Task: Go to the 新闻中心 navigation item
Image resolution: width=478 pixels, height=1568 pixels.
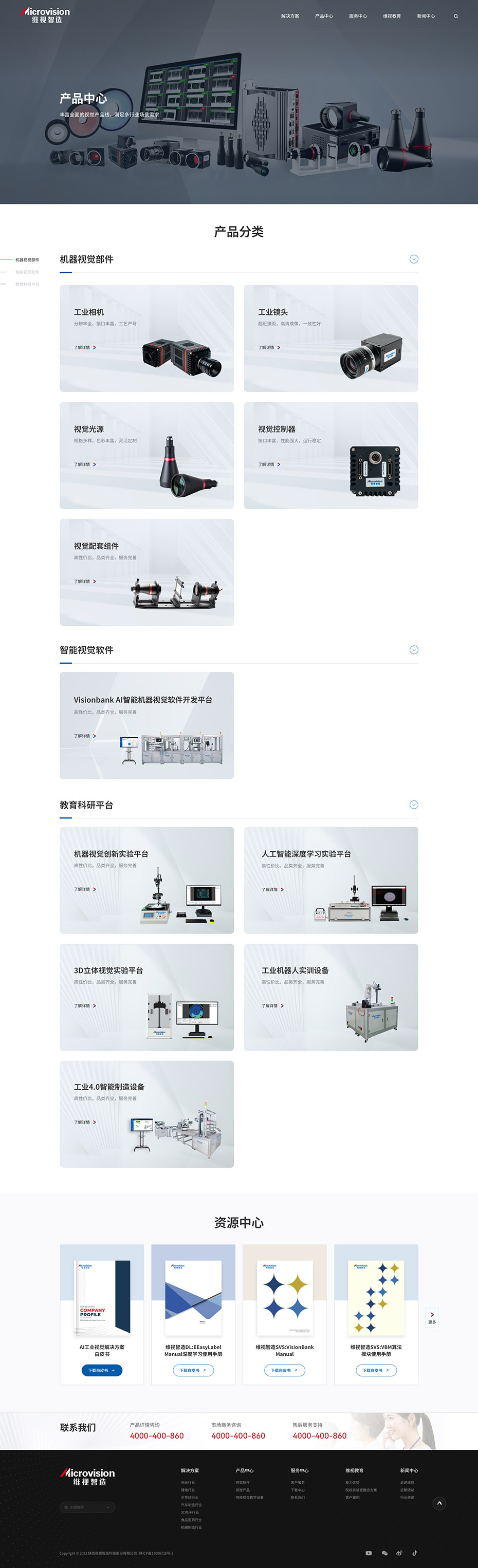Action: tap(426, 16)
